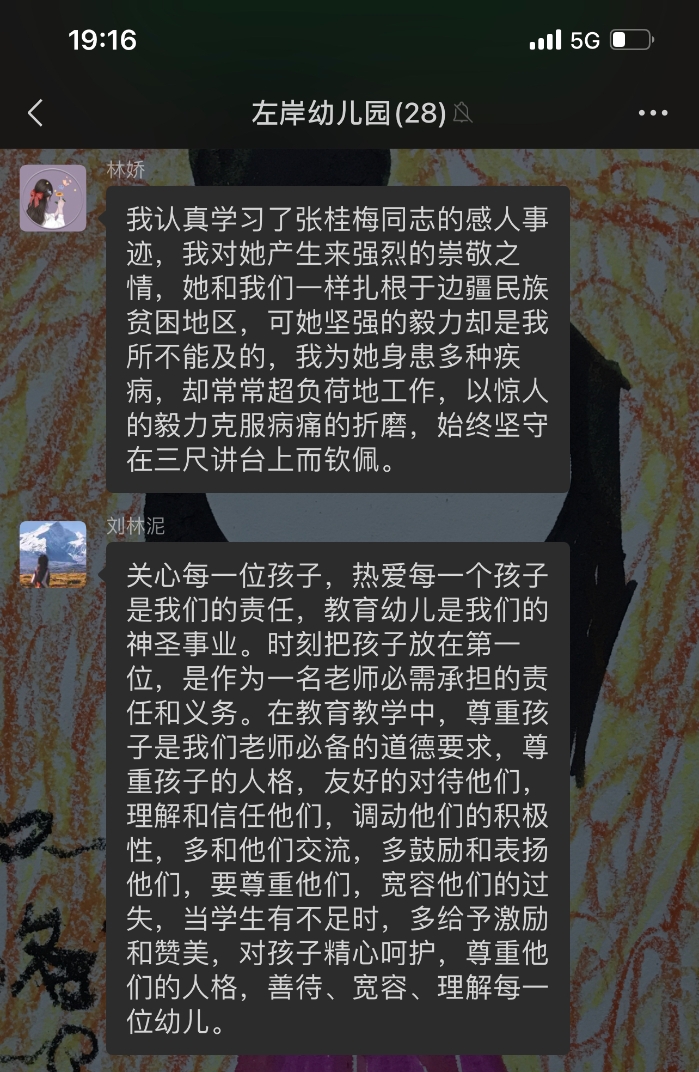699x1072 pixels.
Task: Open the group chat options menu
Action: [653, 113]
